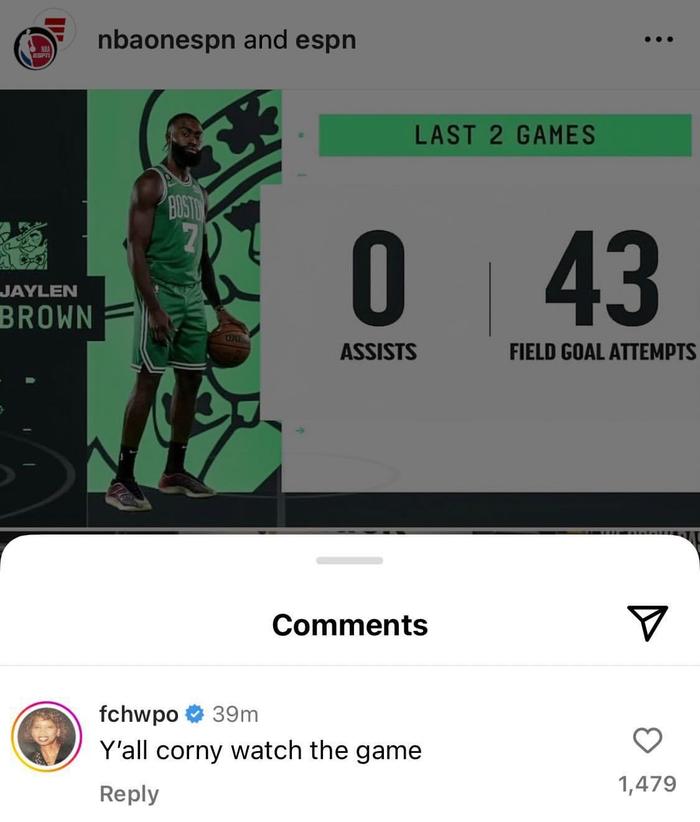Open the post's three-dot options menu
This screenshot has height=822, width=700.
point(657,41)
